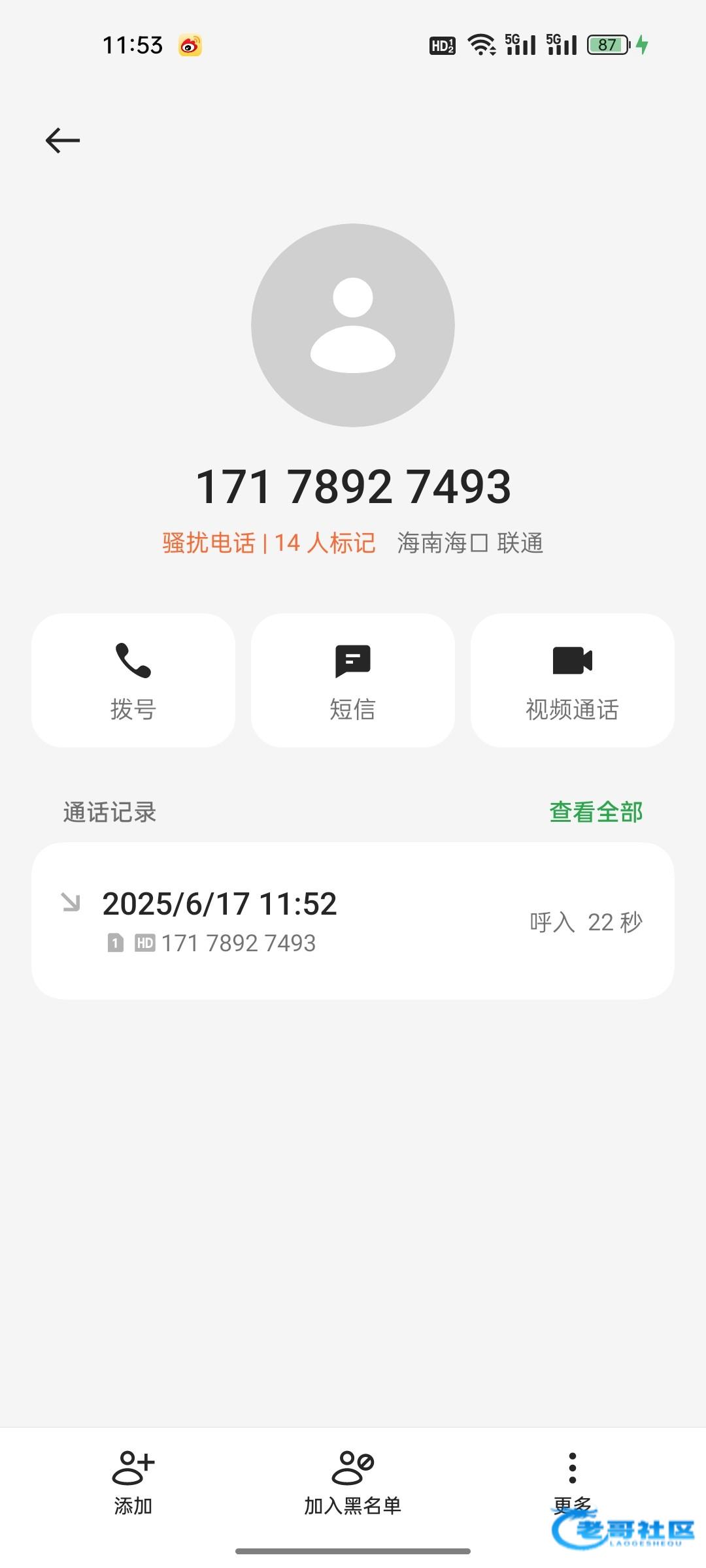Open the 2025/6/17 11:52 call record

click(353, 921)
